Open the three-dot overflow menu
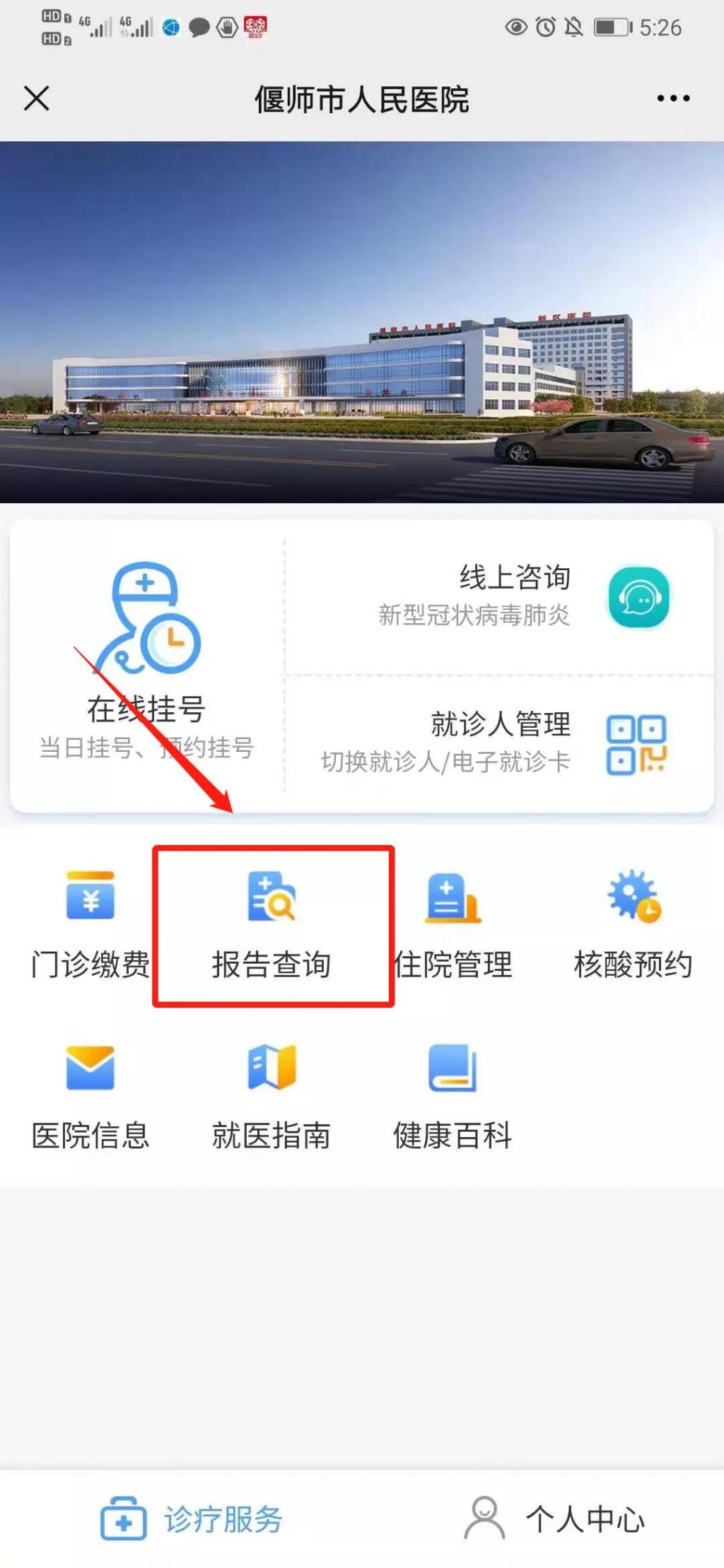This screenshot has height=1568, width=724. (673, 98)
